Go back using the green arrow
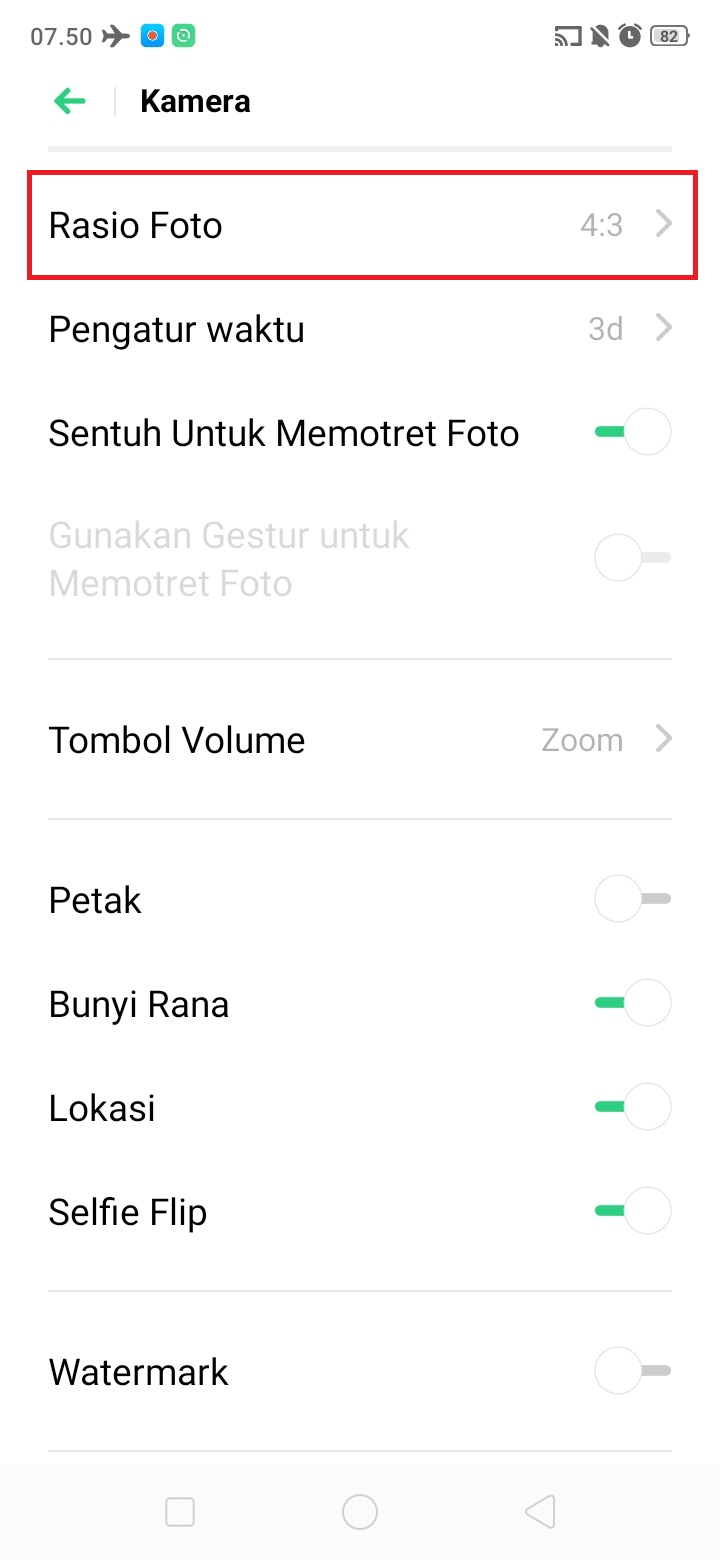Image resolution: width=720 pixels, height=1560 pixels. point(70,101)
